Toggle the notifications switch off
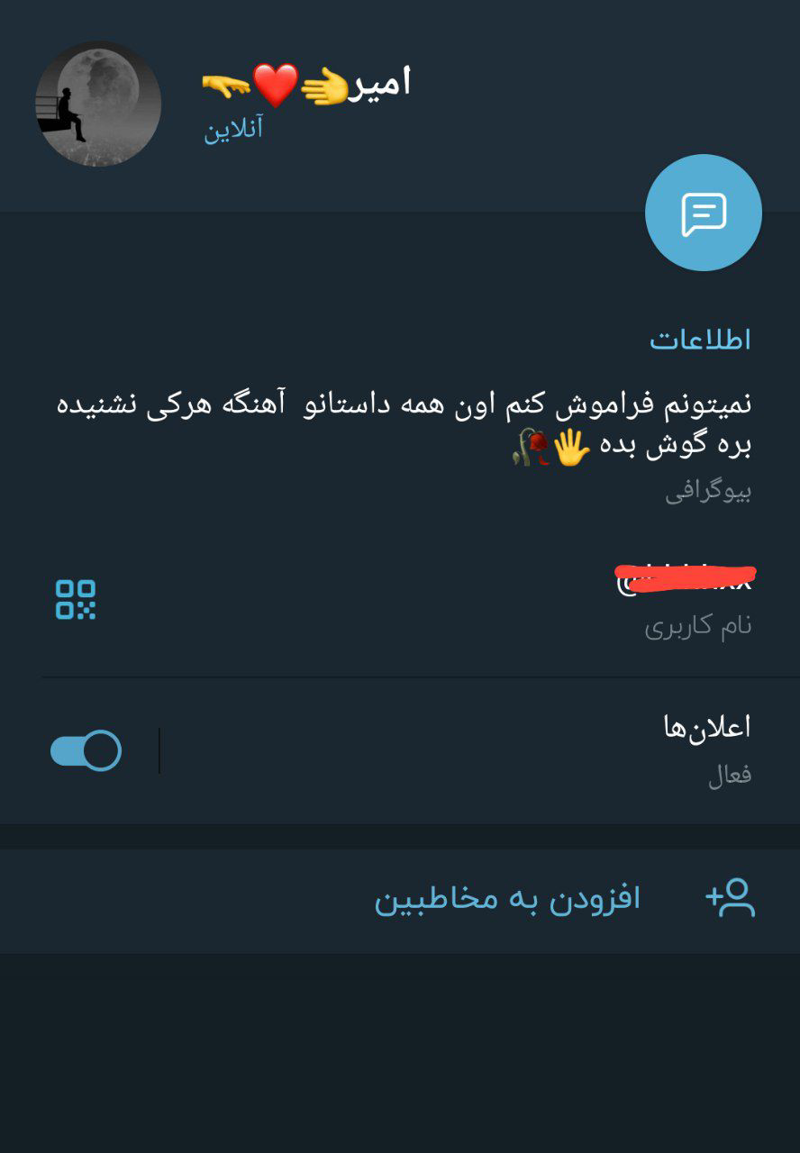Viewport: 800px width, 1153px height. click(86, 750)
